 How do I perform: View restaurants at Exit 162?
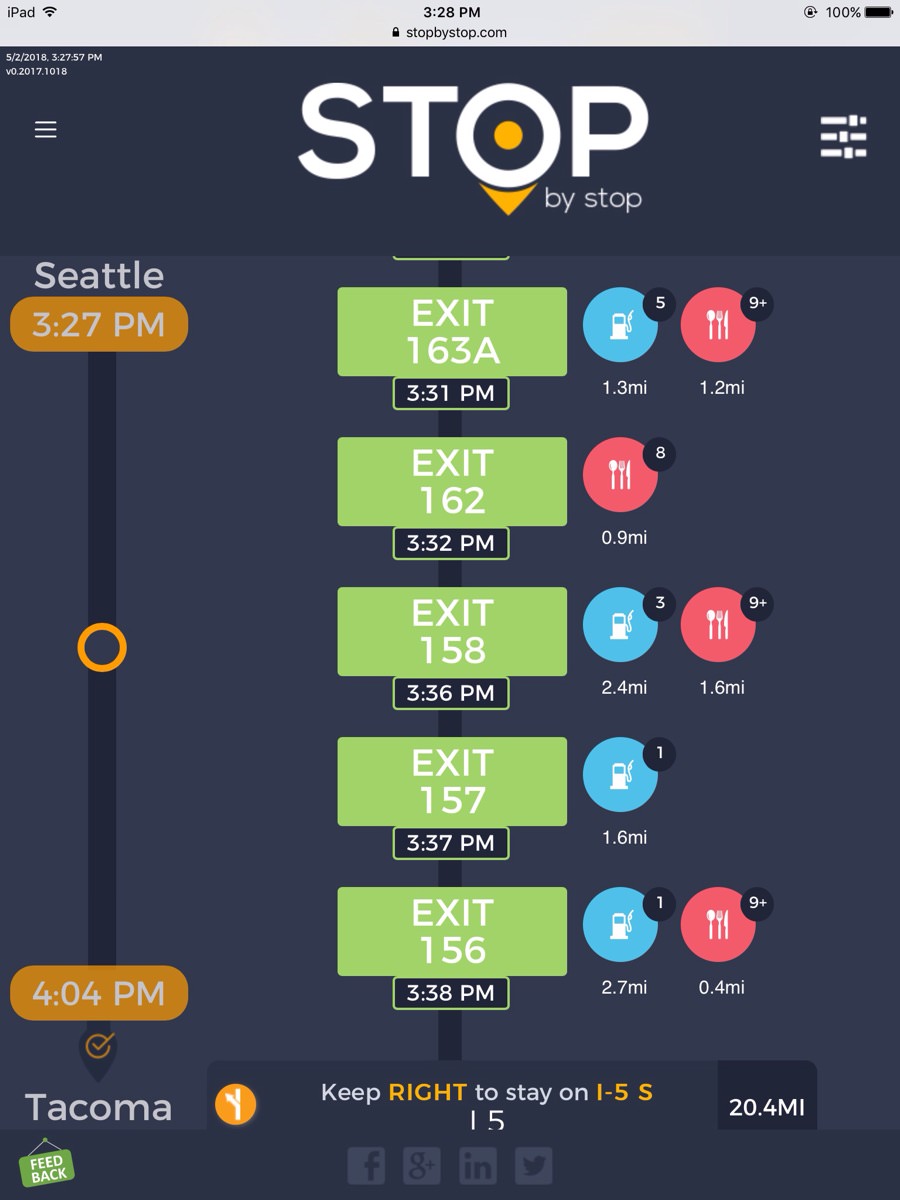pos(620,473)
